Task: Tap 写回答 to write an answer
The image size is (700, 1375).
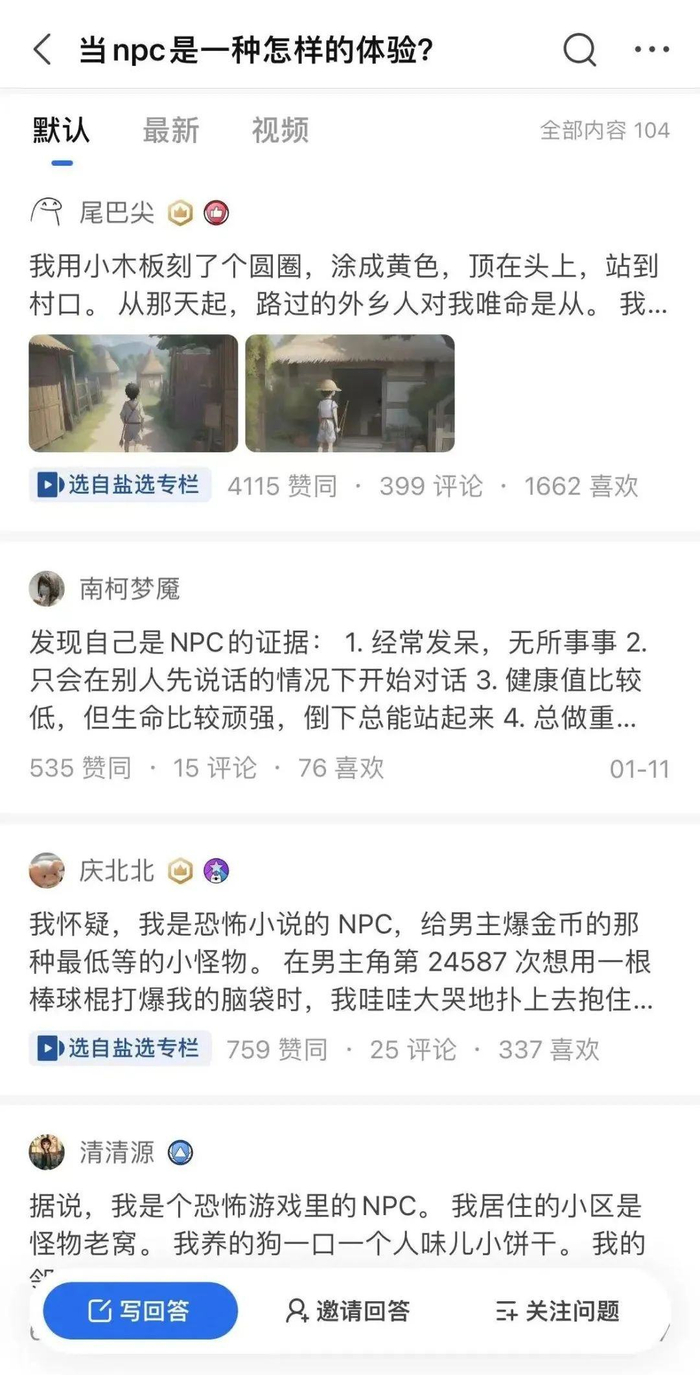Action: [140, 1311]
